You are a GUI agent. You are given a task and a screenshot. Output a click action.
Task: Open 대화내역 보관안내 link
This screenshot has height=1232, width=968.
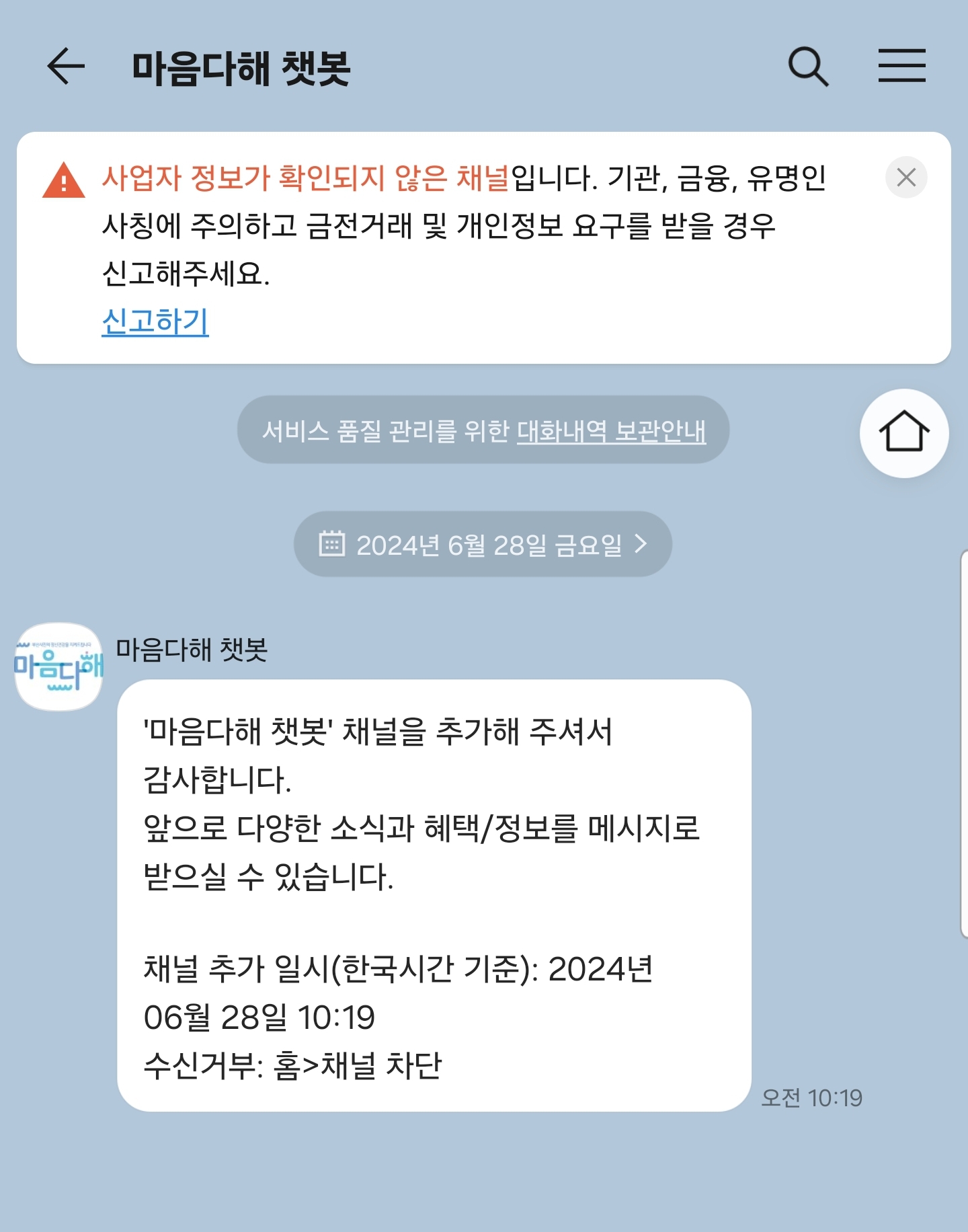pos(610,430)
